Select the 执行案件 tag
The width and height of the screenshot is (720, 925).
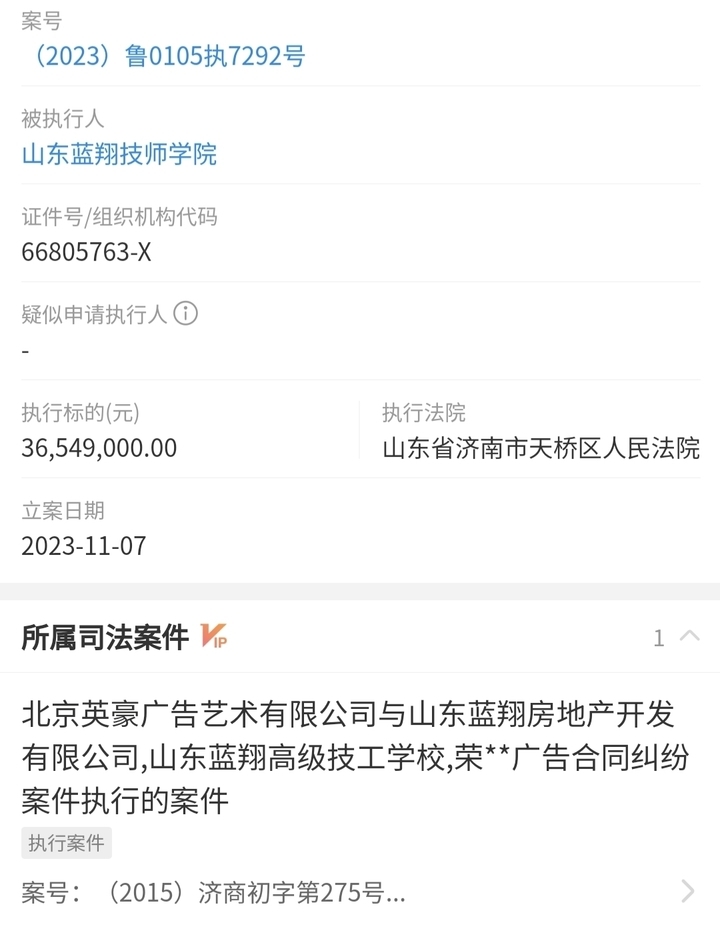65,843
